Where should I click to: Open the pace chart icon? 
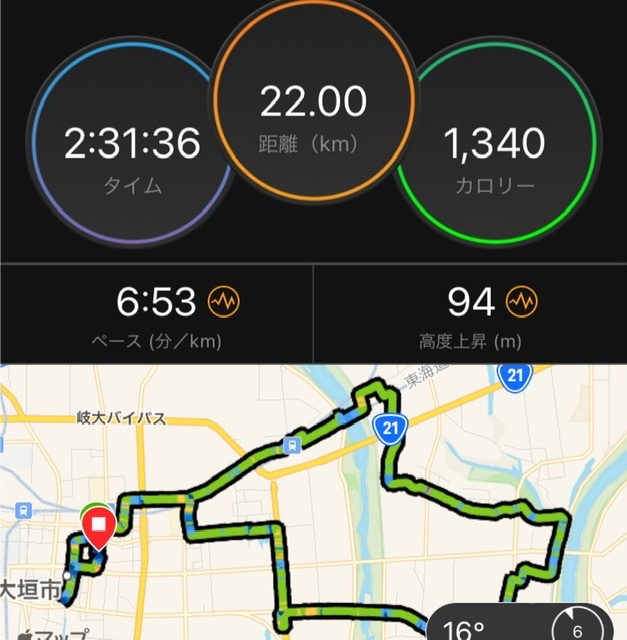coord(221,300)
